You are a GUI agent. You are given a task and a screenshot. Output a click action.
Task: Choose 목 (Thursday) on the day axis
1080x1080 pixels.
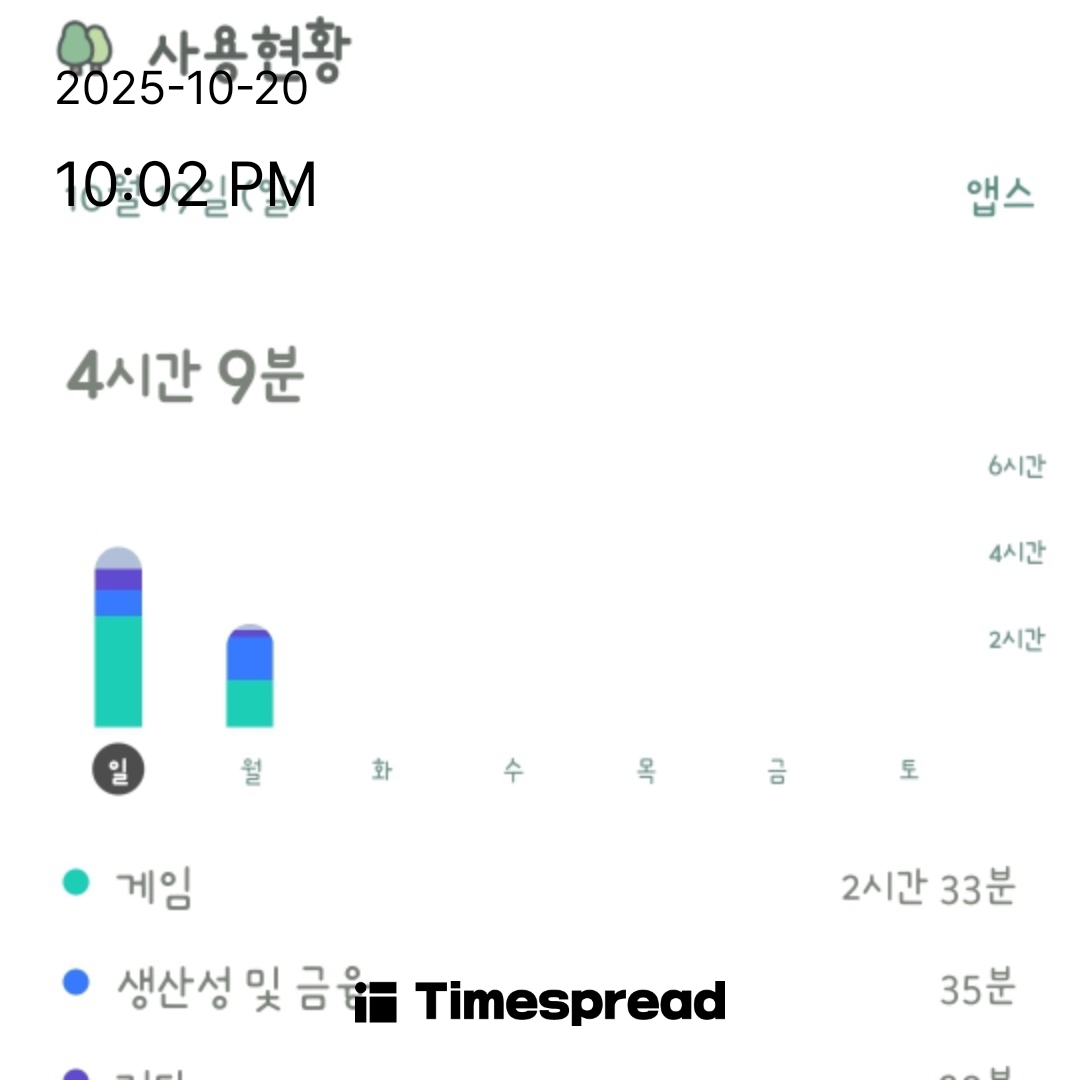point(646,770)
